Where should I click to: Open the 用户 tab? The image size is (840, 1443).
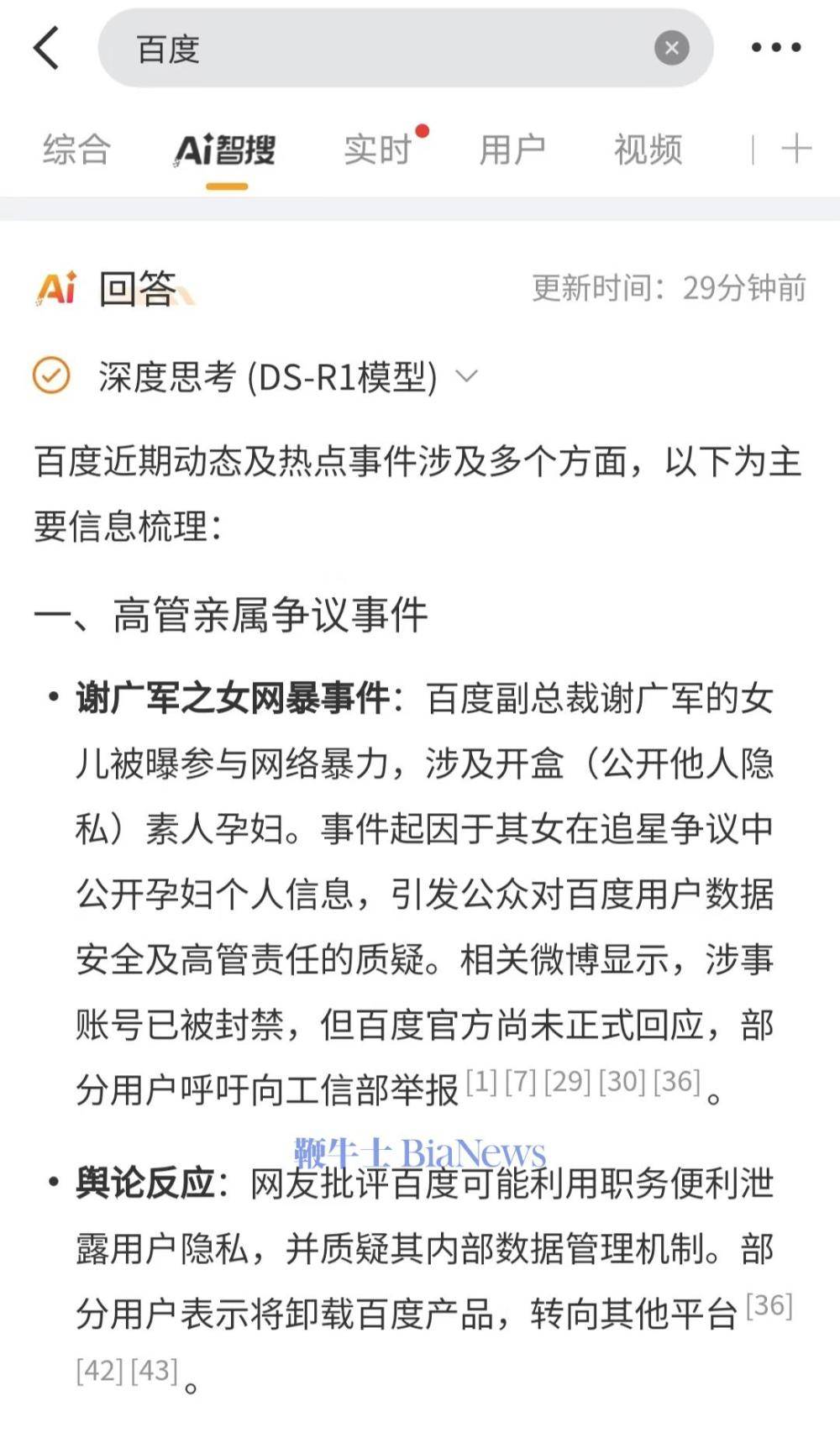512,150
